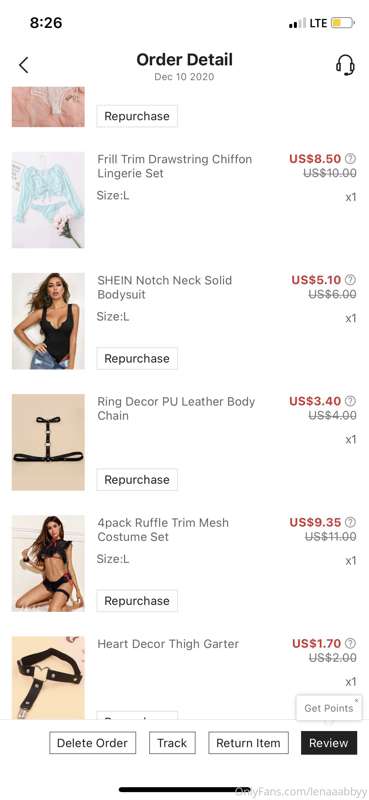Show price info for US$5.10 bodysuit
The width and height of the screenshot is (369, 800).
pyautogui.click(x=350, y=280)
